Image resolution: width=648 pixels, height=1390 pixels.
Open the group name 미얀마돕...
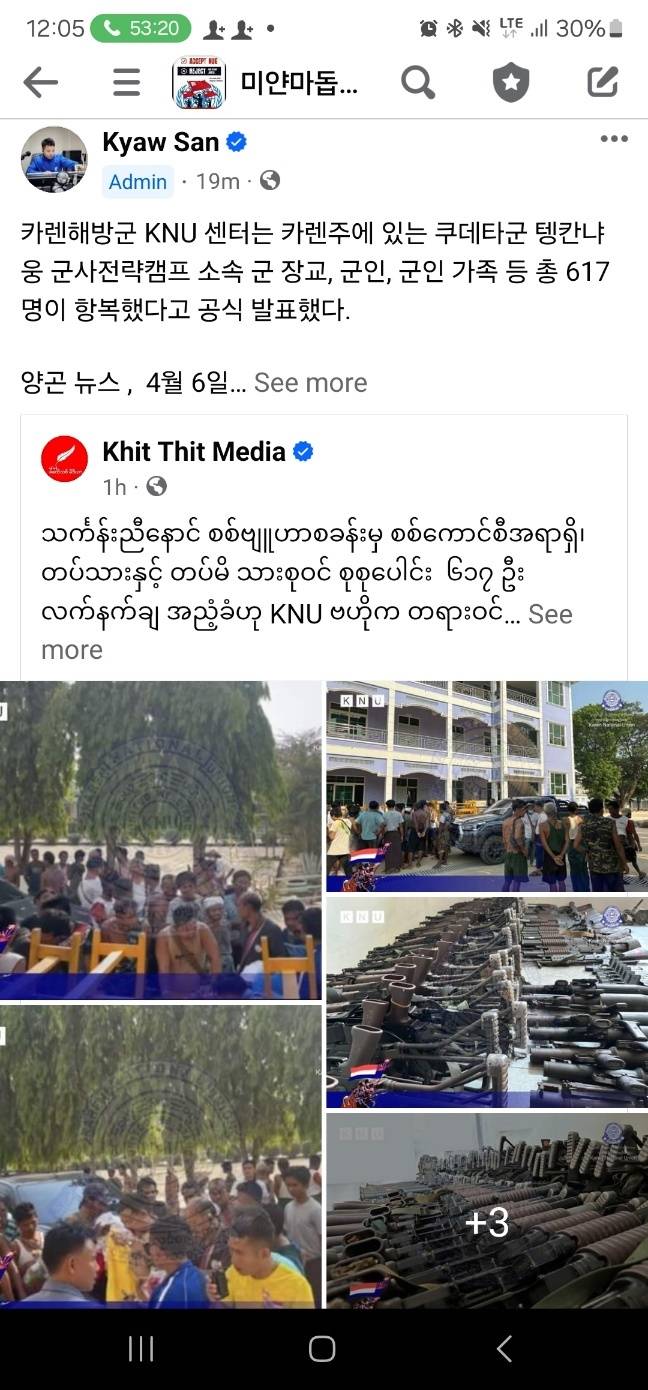tap(298, 83)
